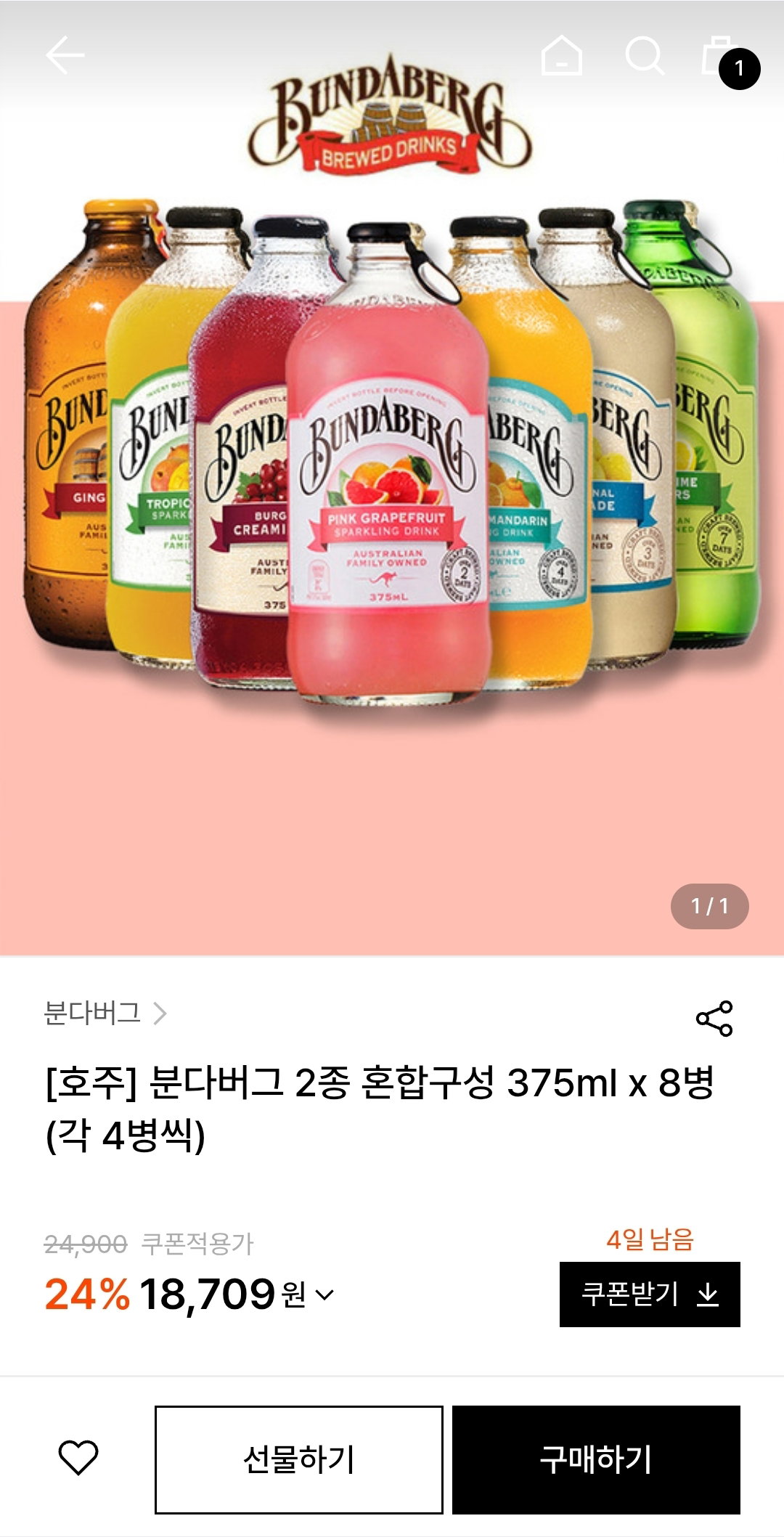784x1537 pixels.
Task: Open the 분다버그 brand link
Action: point(105,1013)
